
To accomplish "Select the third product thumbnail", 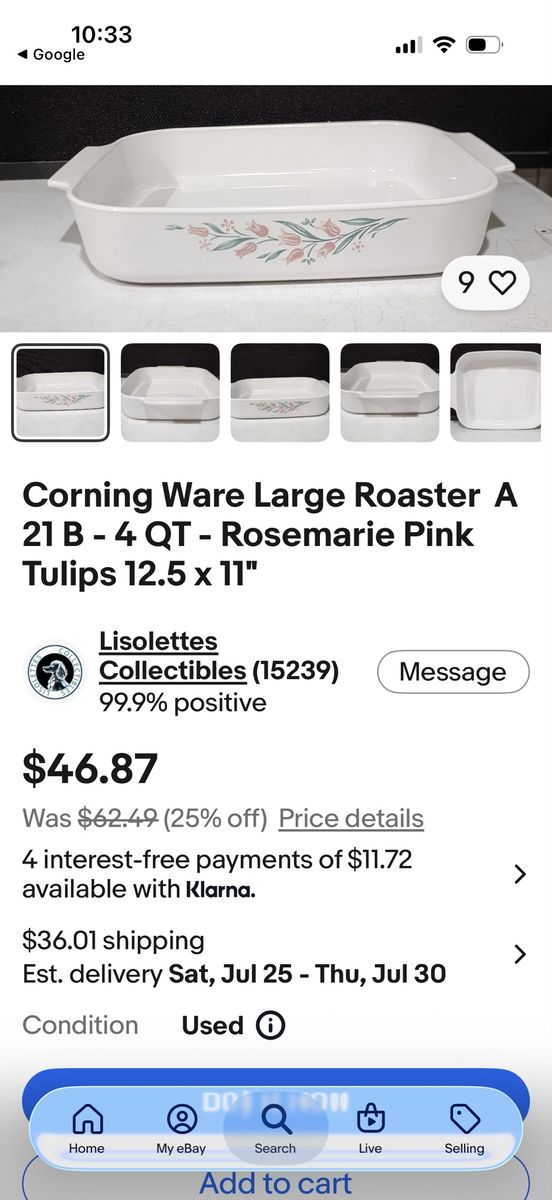I will pos(280,393).
